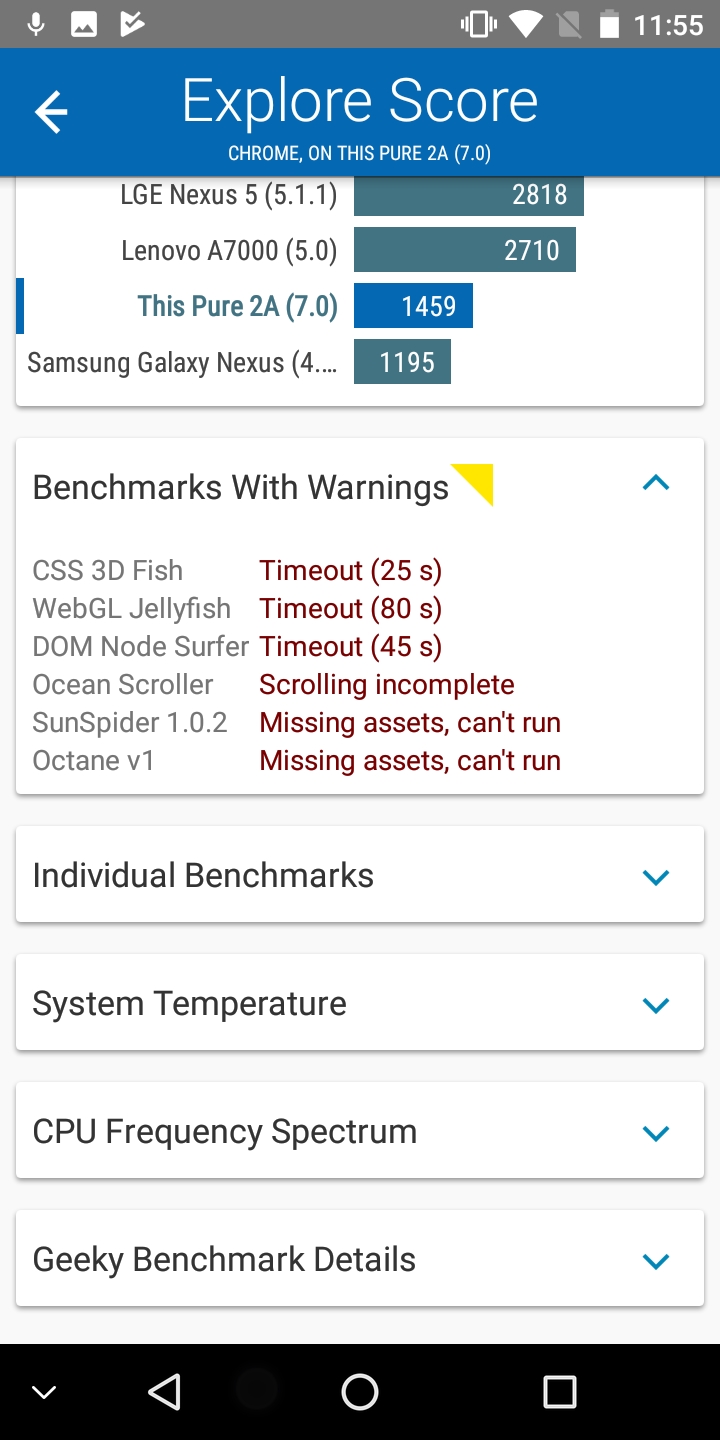Expand the Geeky Benchmark Details section
720x1440 pixels.
coord(655,1261)
